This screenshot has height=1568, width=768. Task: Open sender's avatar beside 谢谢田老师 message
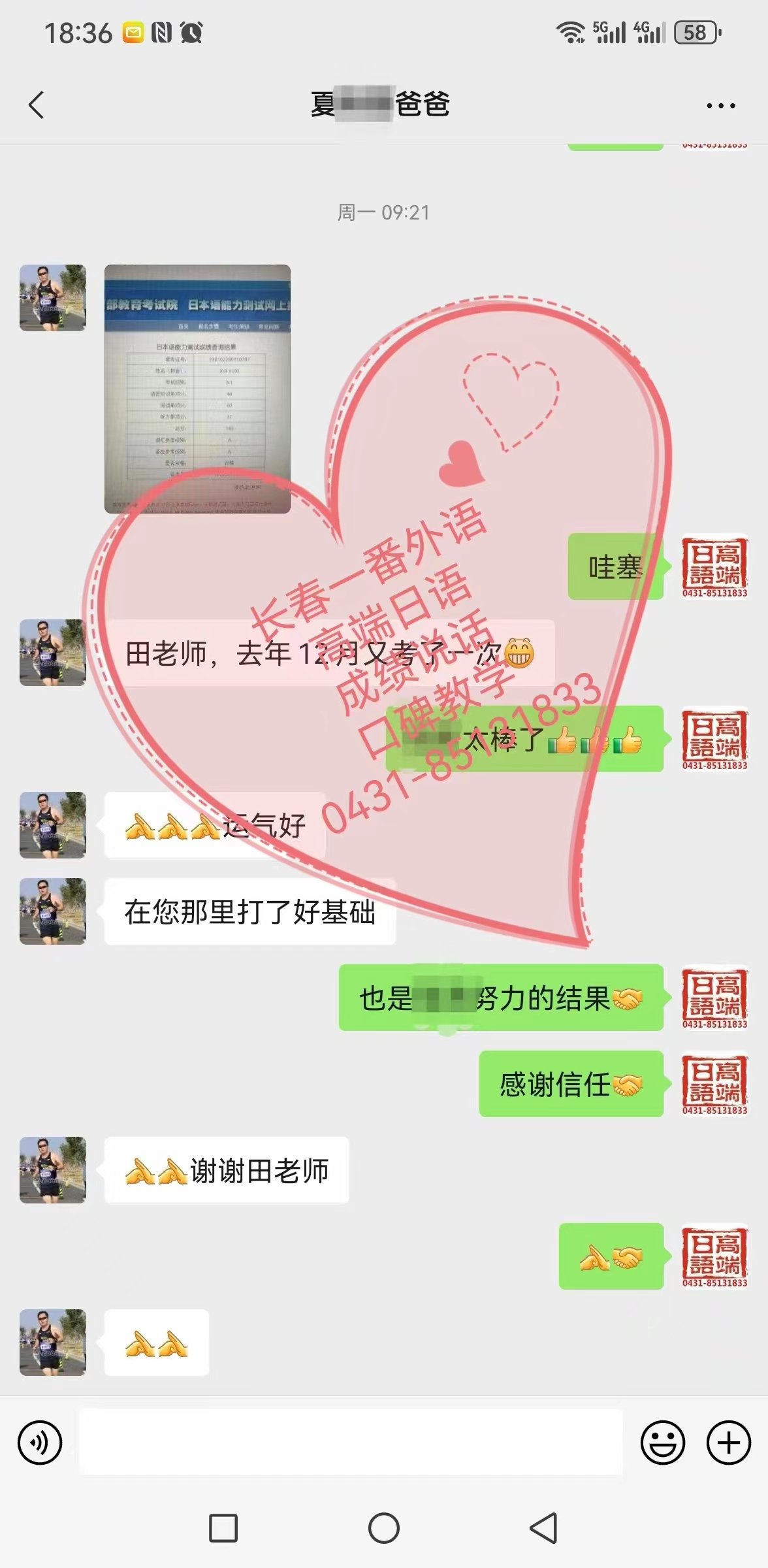pos(53,1169)
